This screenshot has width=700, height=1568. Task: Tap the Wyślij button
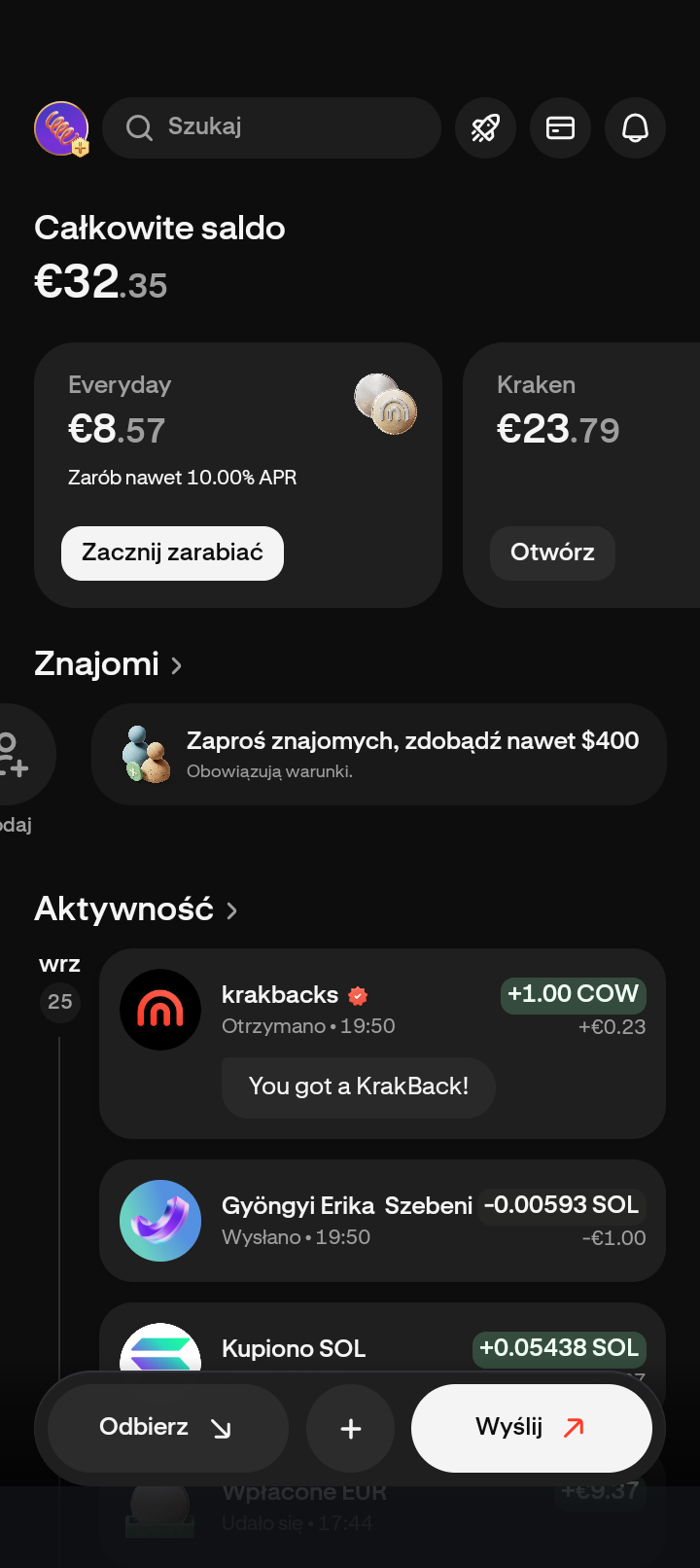click(531, 1427)
